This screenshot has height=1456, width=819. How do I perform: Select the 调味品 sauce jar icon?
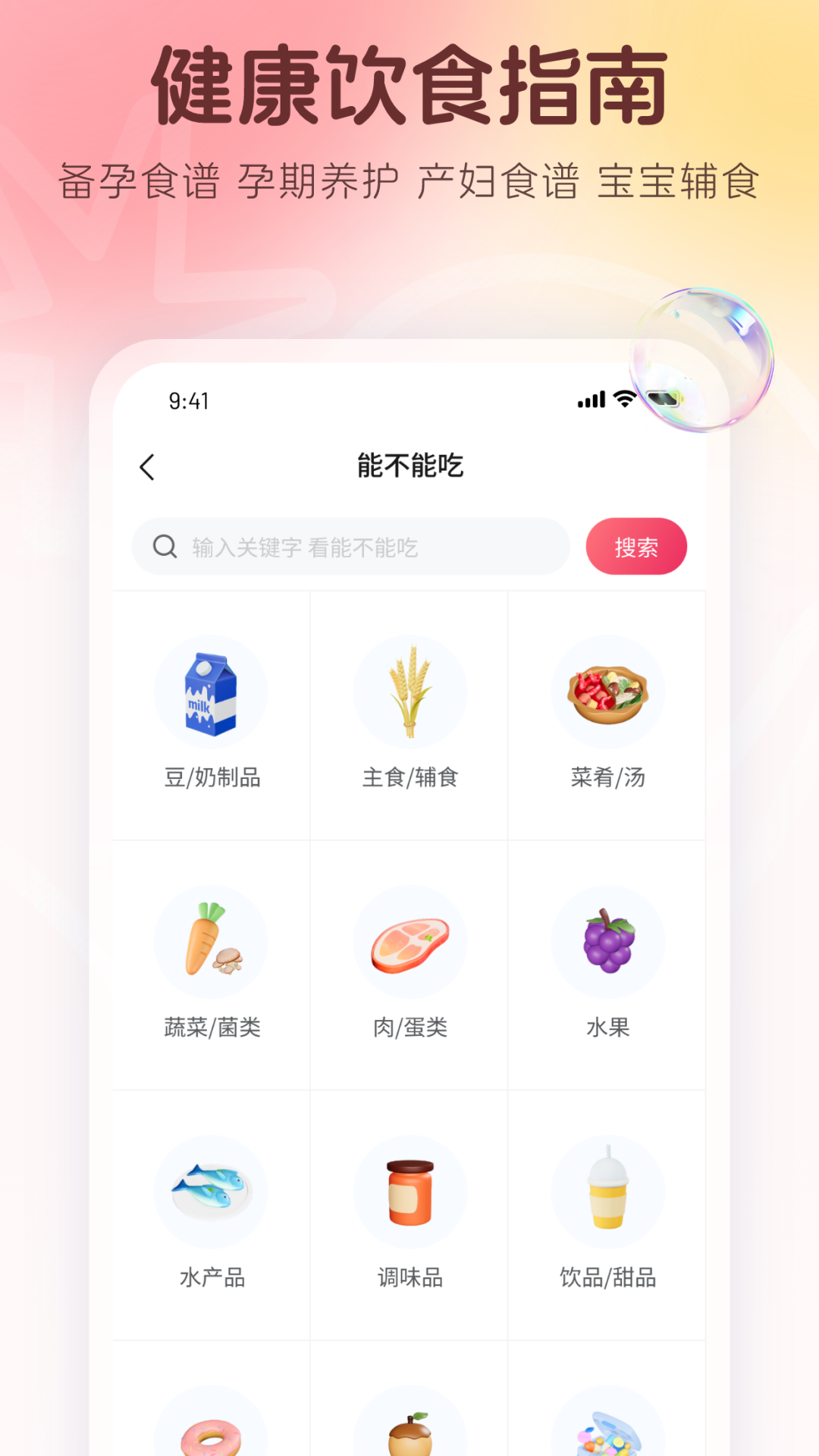(409, 1192)
